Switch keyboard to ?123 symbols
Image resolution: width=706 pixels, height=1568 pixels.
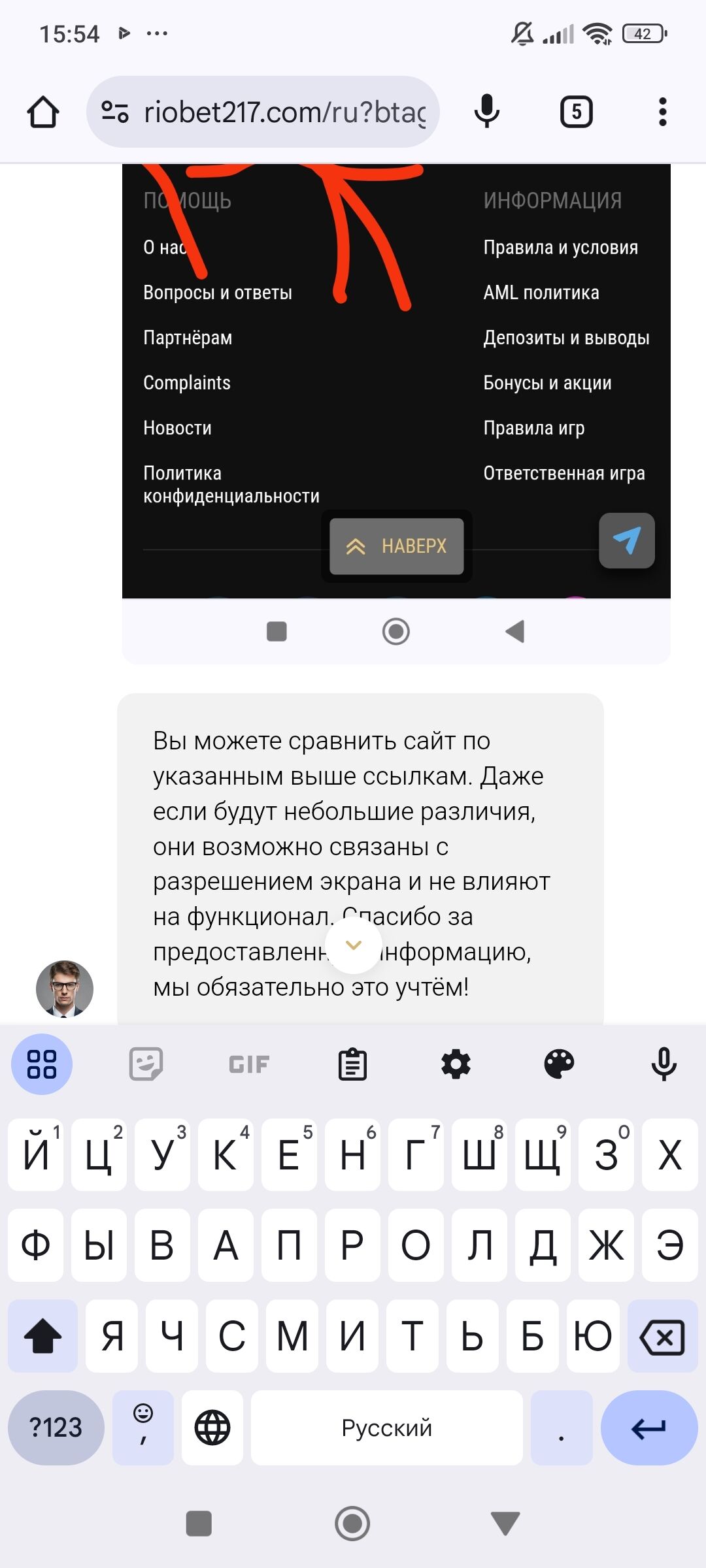[56, 1428]
